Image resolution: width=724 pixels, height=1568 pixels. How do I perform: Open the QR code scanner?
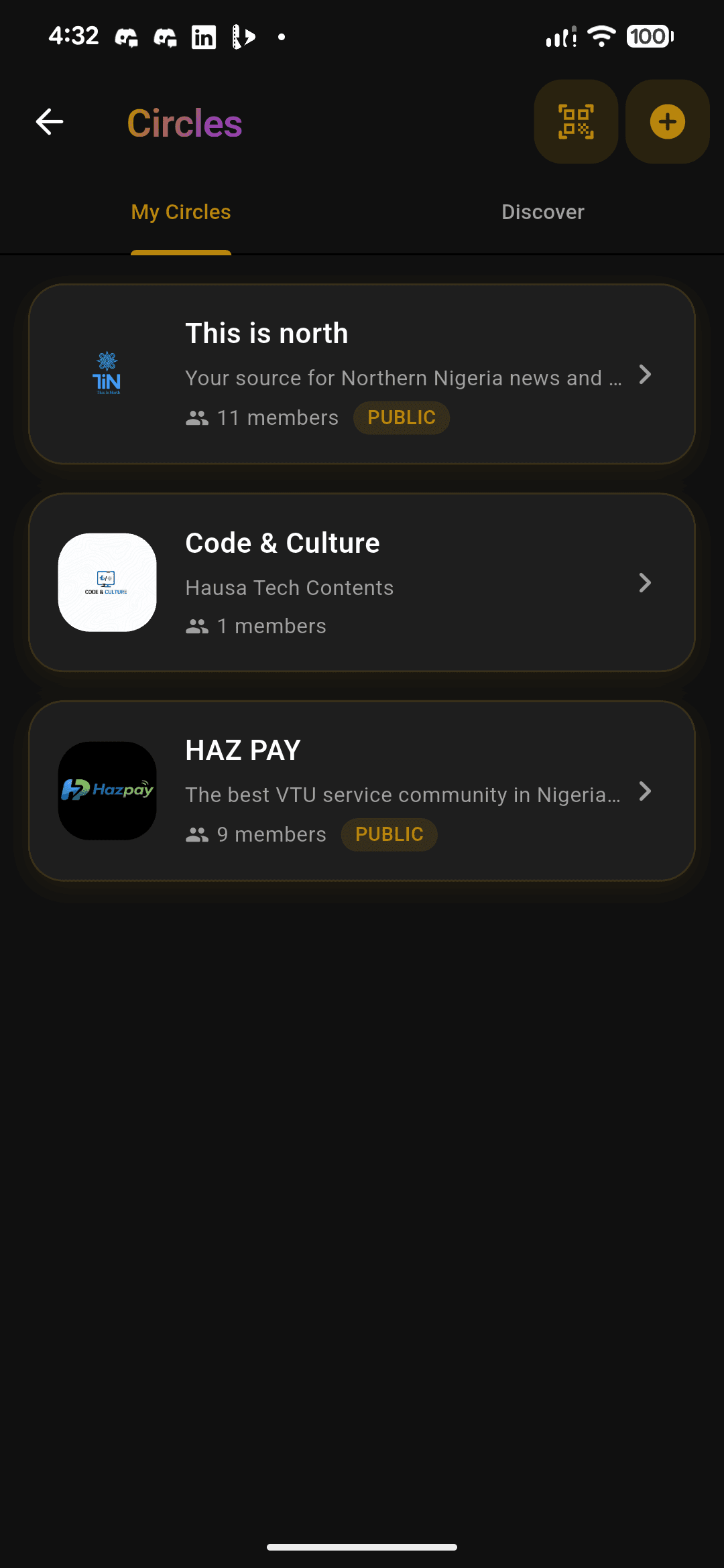point(575,121)
